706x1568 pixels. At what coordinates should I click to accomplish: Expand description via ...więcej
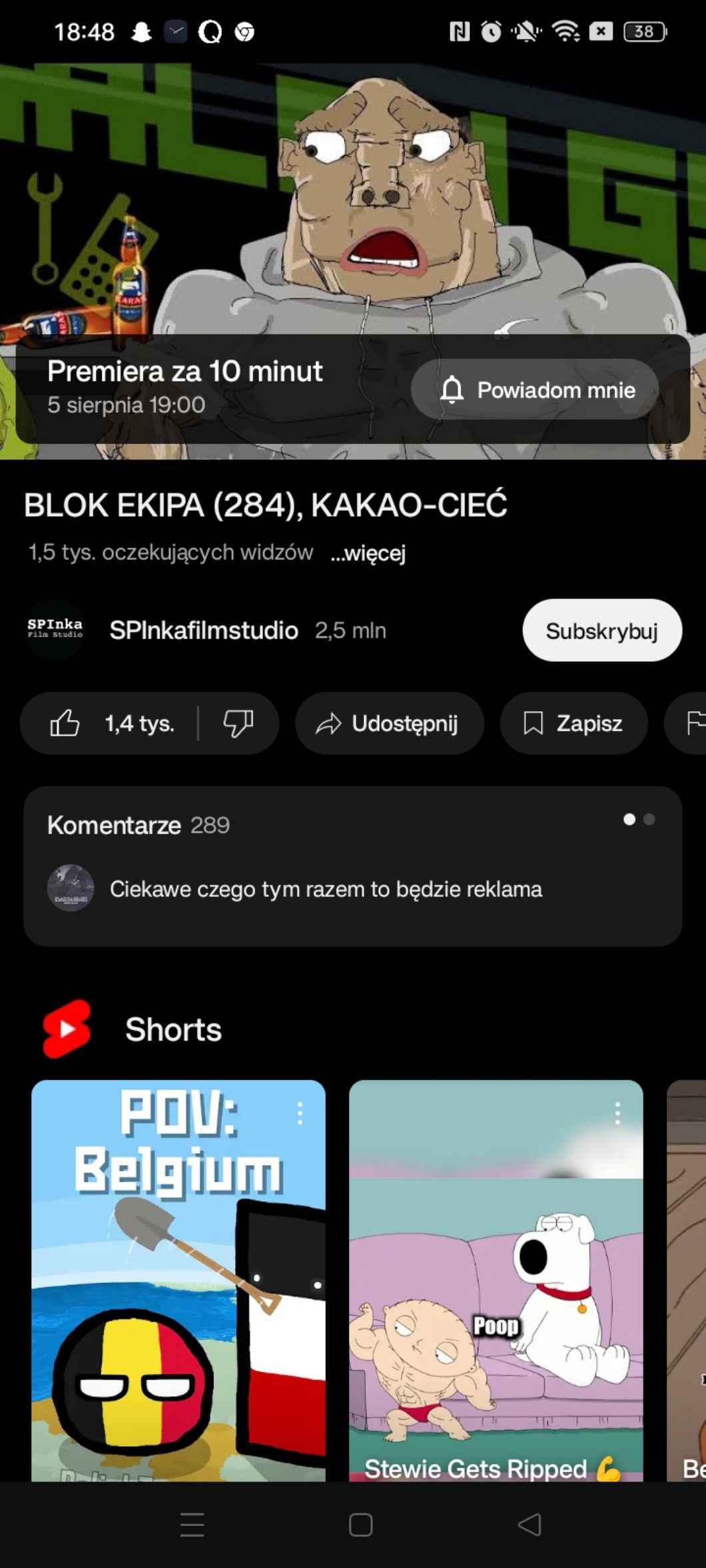(368, 553)
